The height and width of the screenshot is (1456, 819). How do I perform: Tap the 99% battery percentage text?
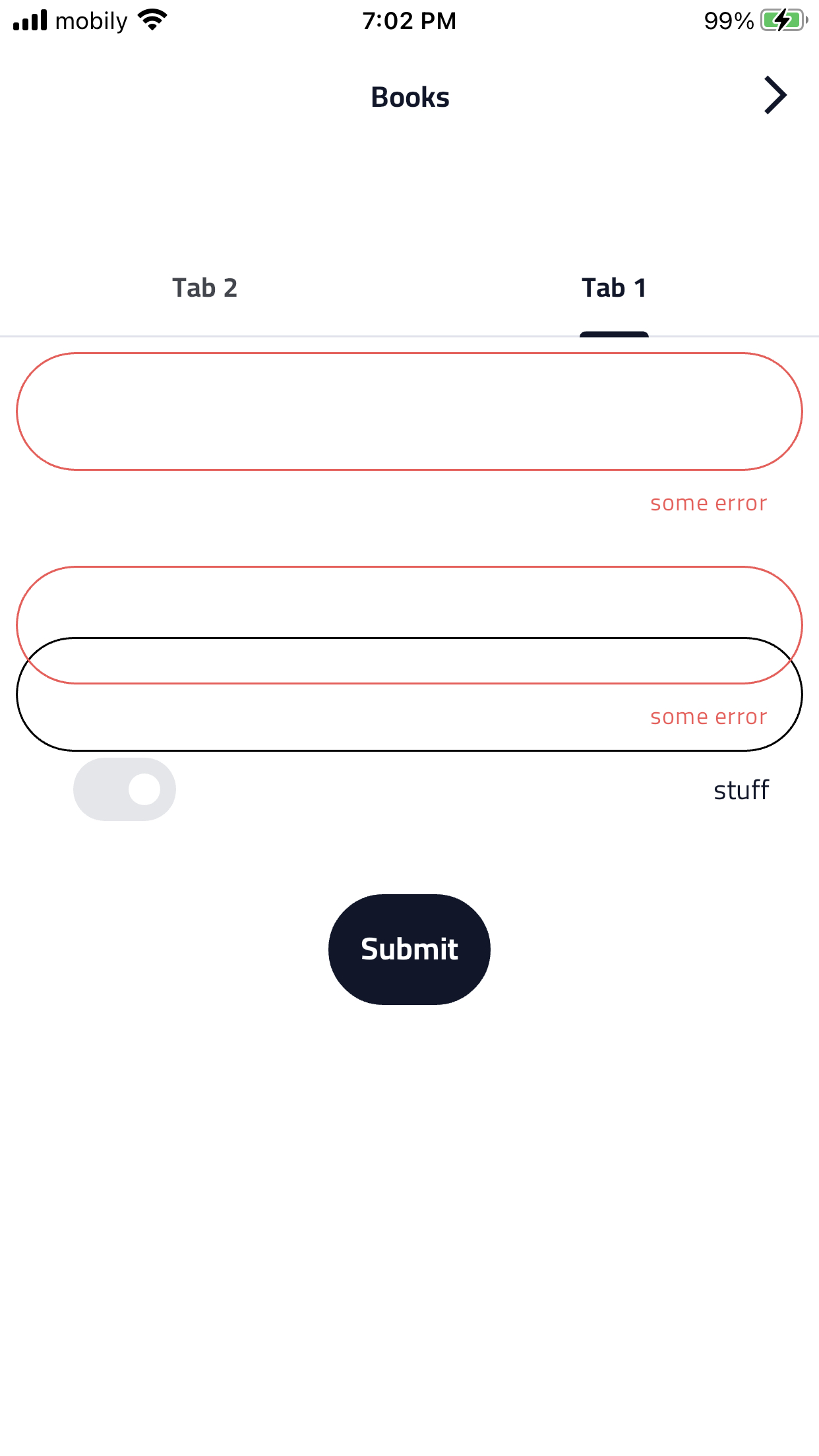[x=728, y=20]
